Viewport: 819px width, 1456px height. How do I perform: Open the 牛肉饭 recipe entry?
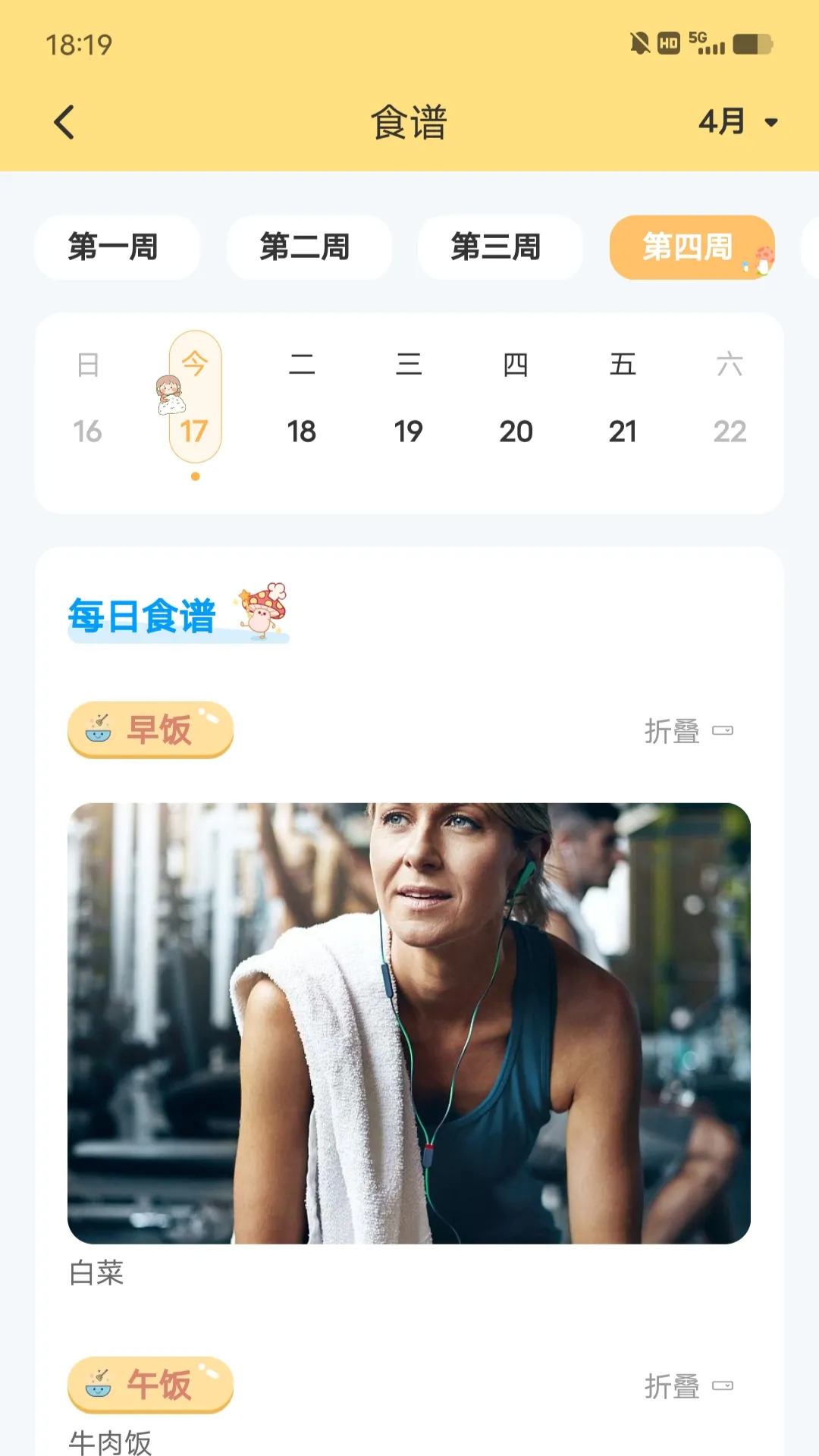pyautogui.click(x=110, y=1439)
